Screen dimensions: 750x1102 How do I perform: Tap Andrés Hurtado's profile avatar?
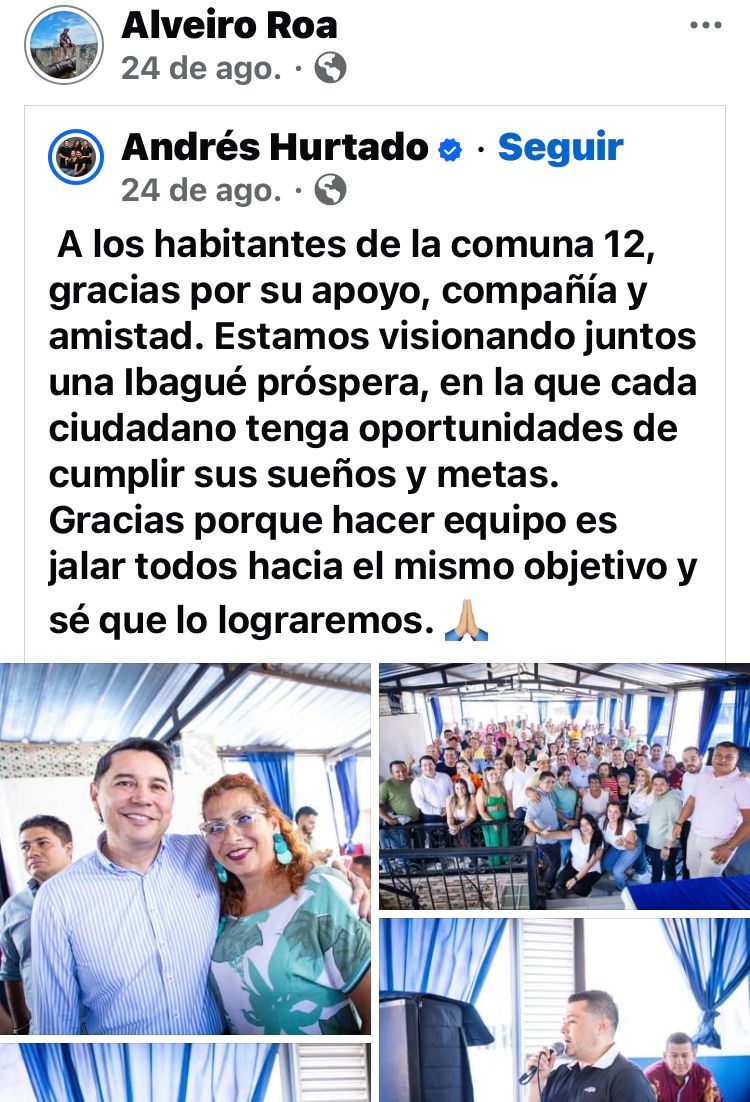click(75, 157)
